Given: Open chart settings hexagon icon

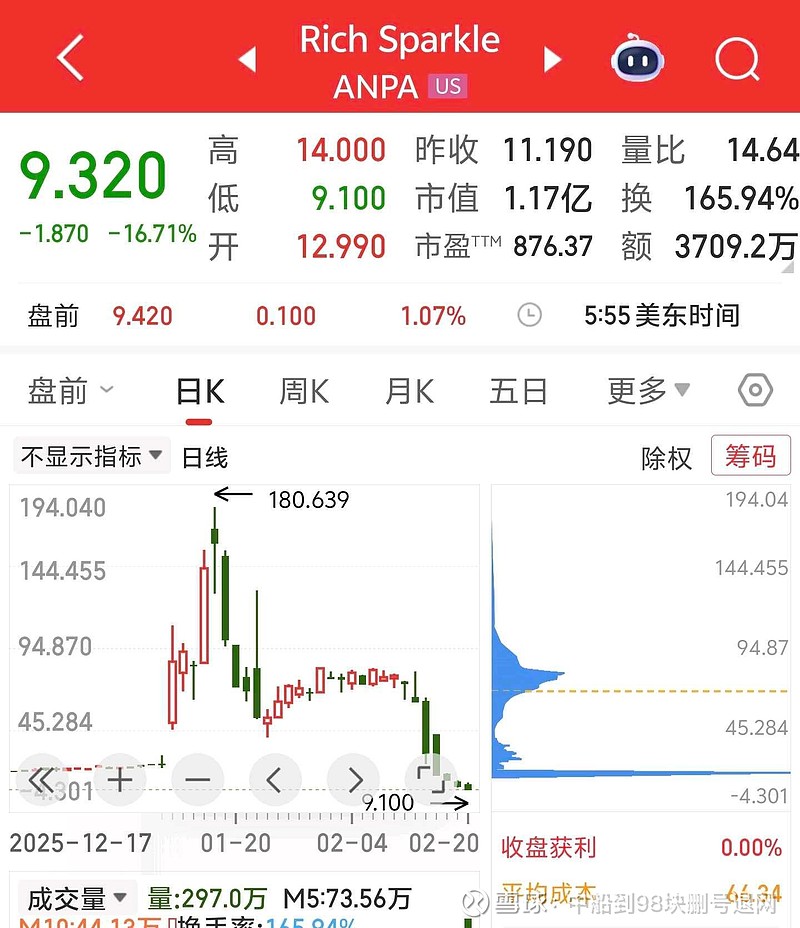Looking at the screenshot, I should pos(755,391).
